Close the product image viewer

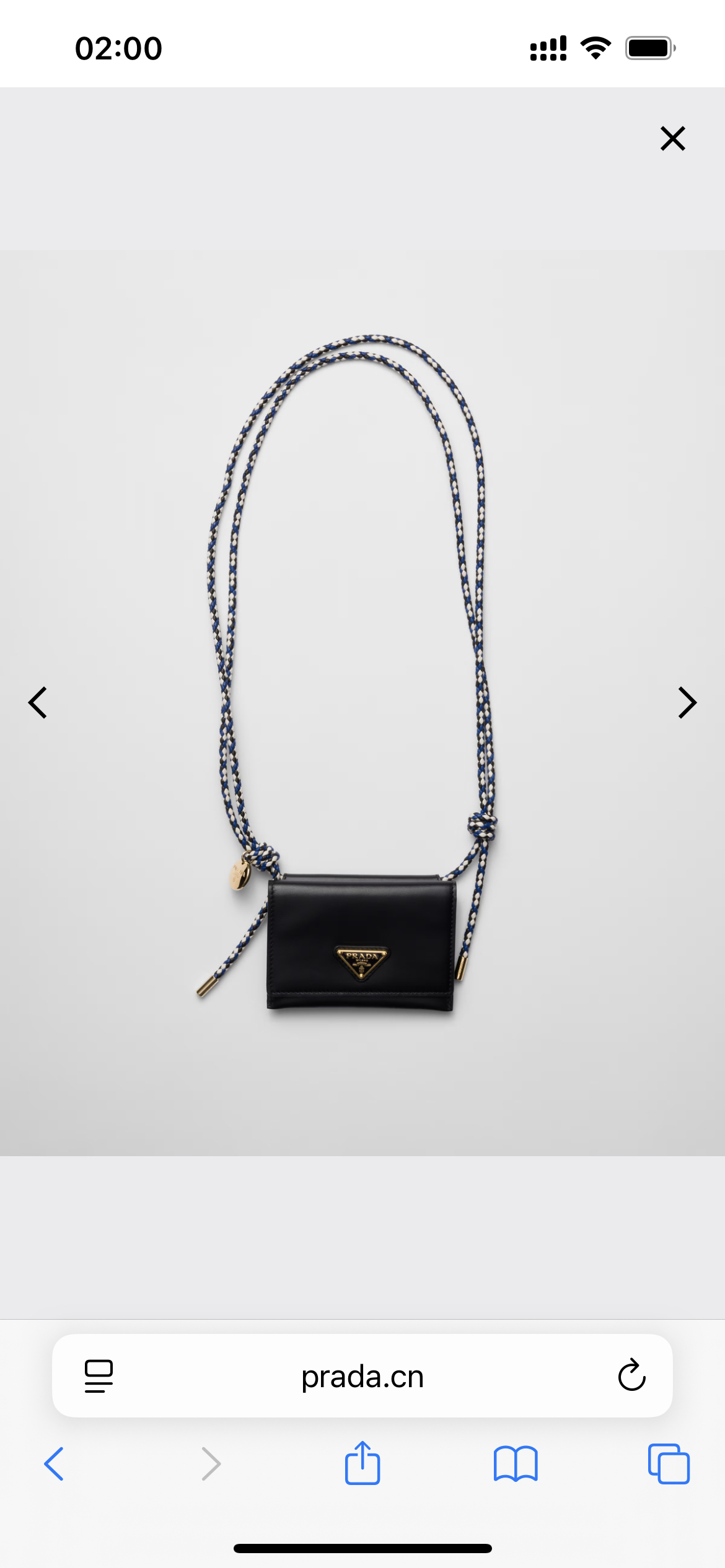[x=672, y=138]
